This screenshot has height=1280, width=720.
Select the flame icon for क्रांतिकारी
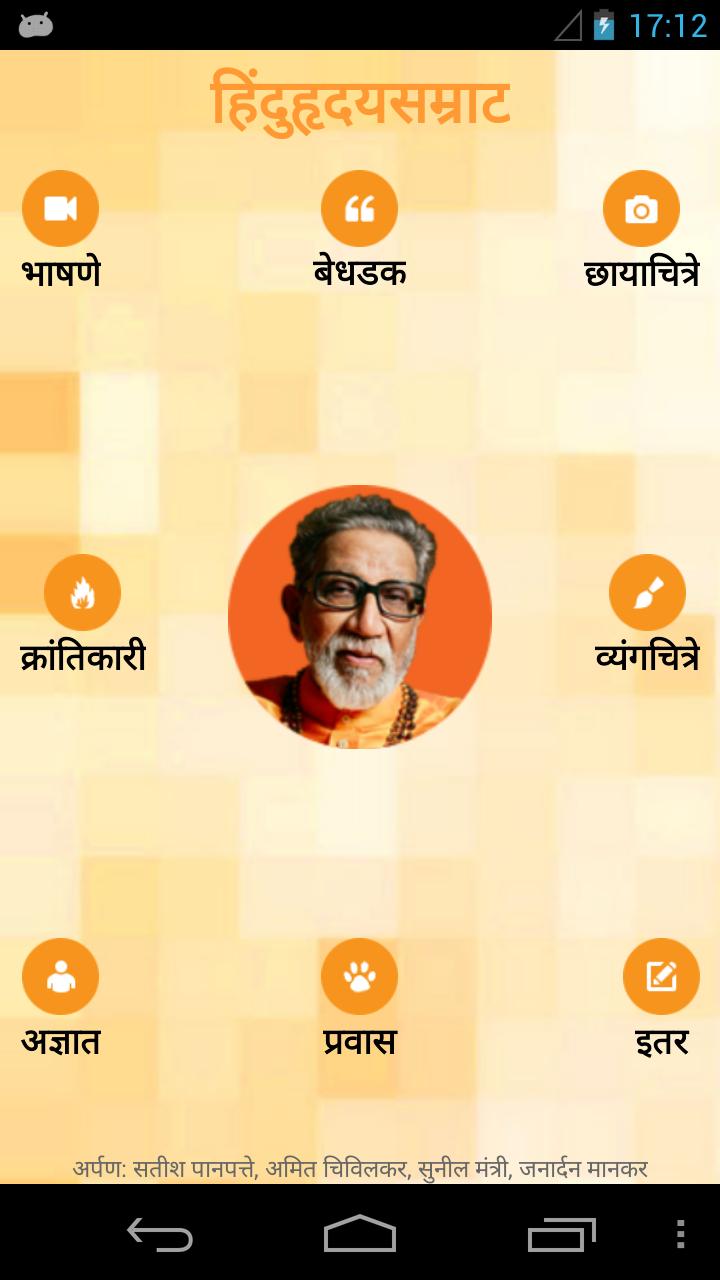click(x=82, y=591)
